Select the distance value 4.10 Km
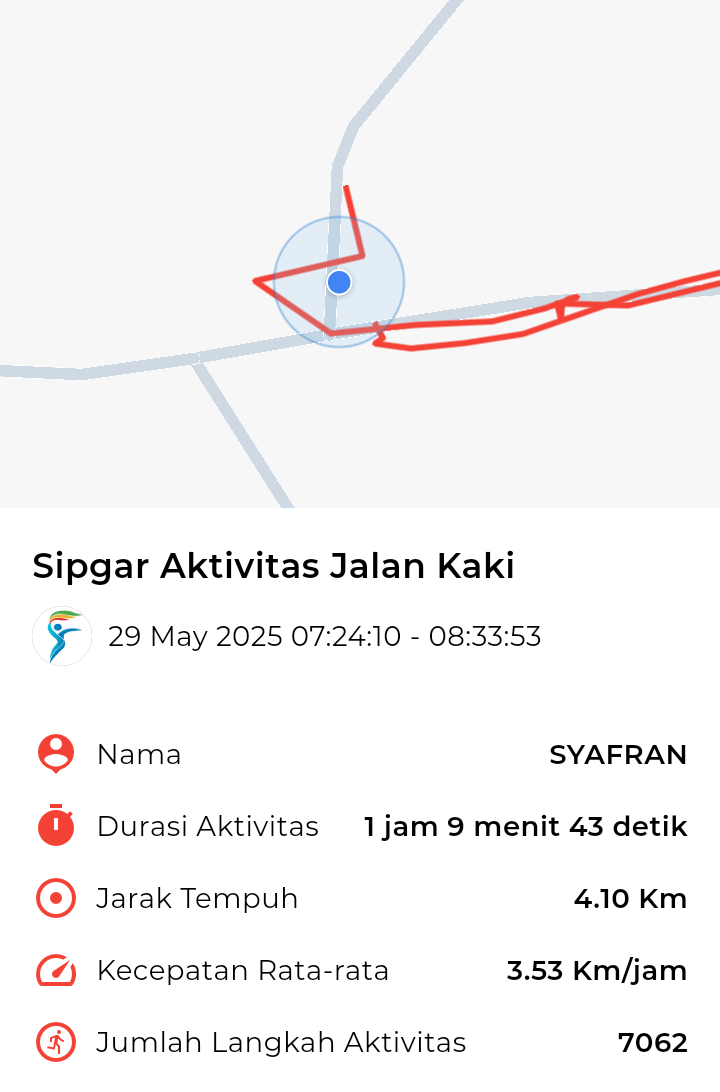The image size is (720, 1092). [630, 898]
